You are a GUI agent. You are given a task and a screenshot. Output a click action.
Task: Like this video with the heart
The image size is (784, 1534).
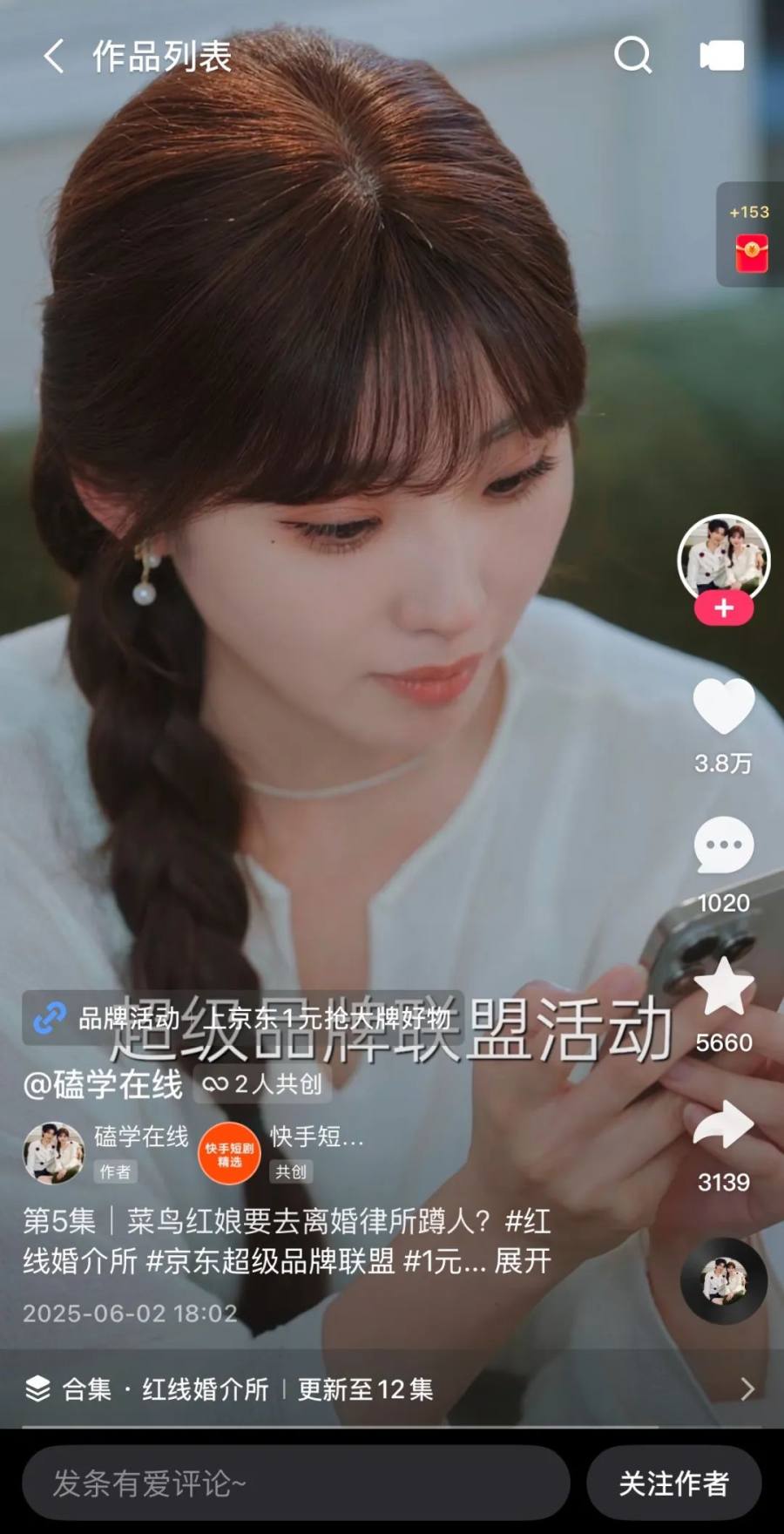(x=723, y=706)
